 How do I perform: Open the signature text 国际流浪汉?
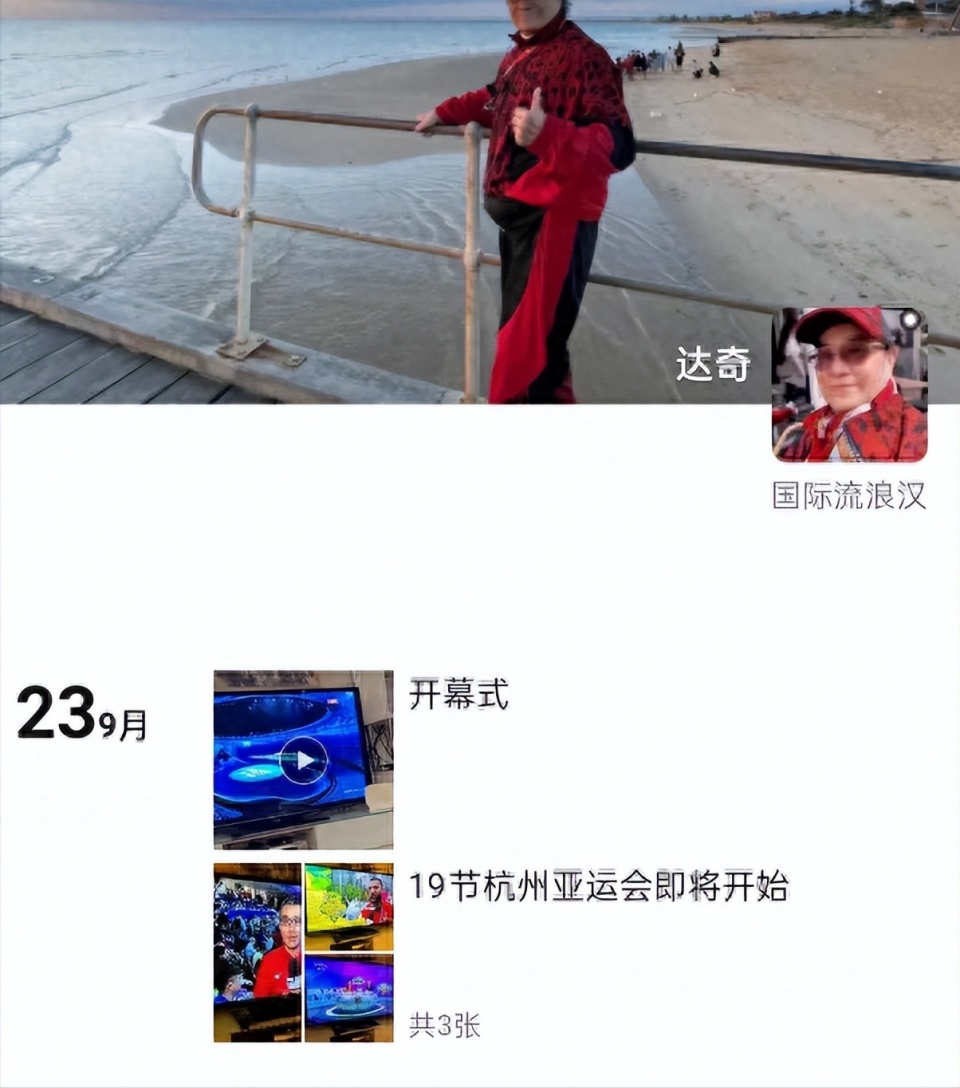pos(852,495)
